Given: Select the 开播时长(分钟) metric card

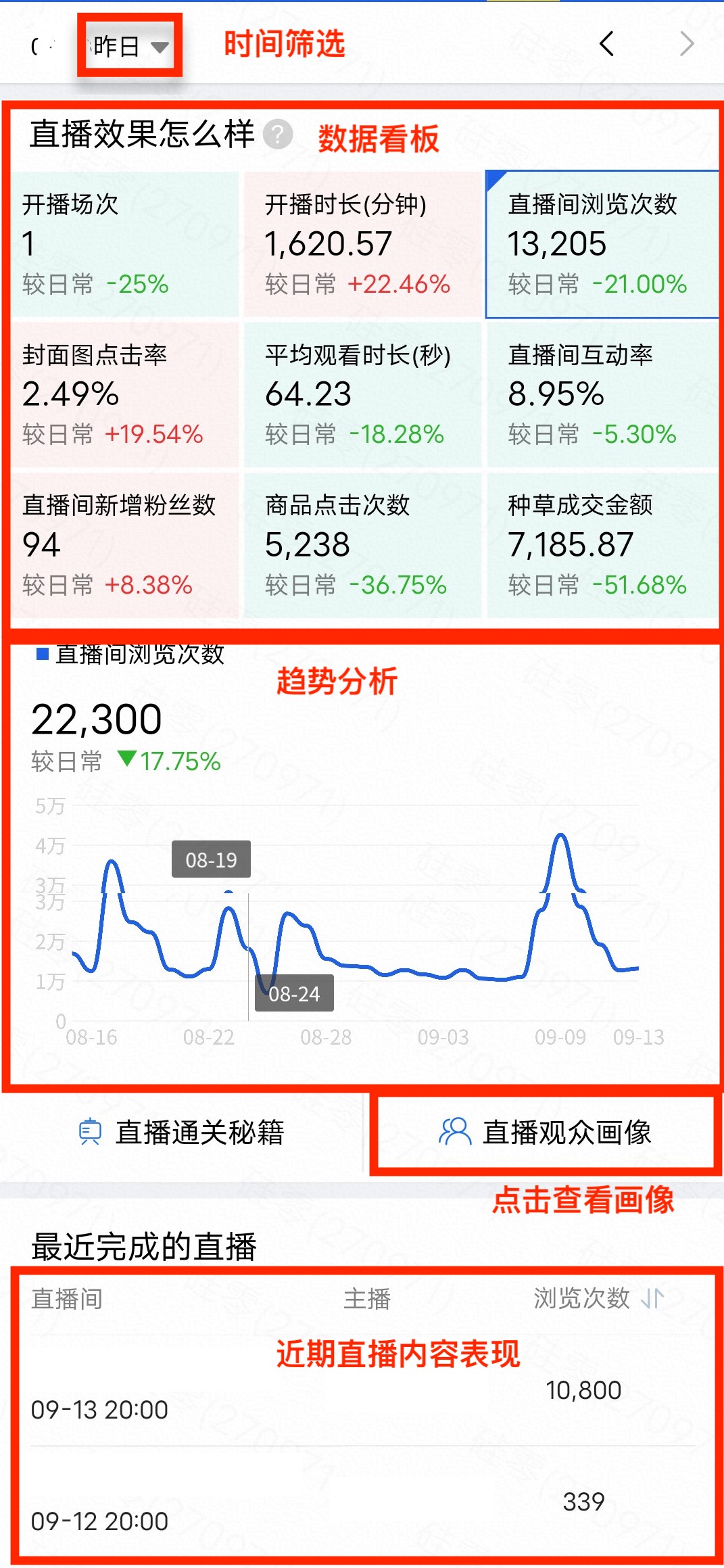Looking at the screenshot, I should click(362, 244).
